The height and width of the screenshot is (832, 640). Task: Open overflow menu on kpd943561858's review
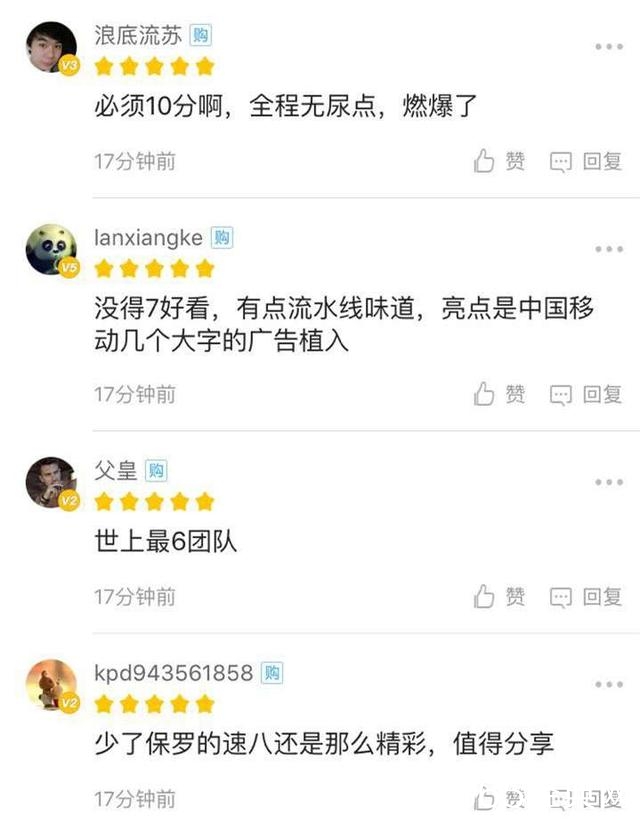tap(608, 685)
